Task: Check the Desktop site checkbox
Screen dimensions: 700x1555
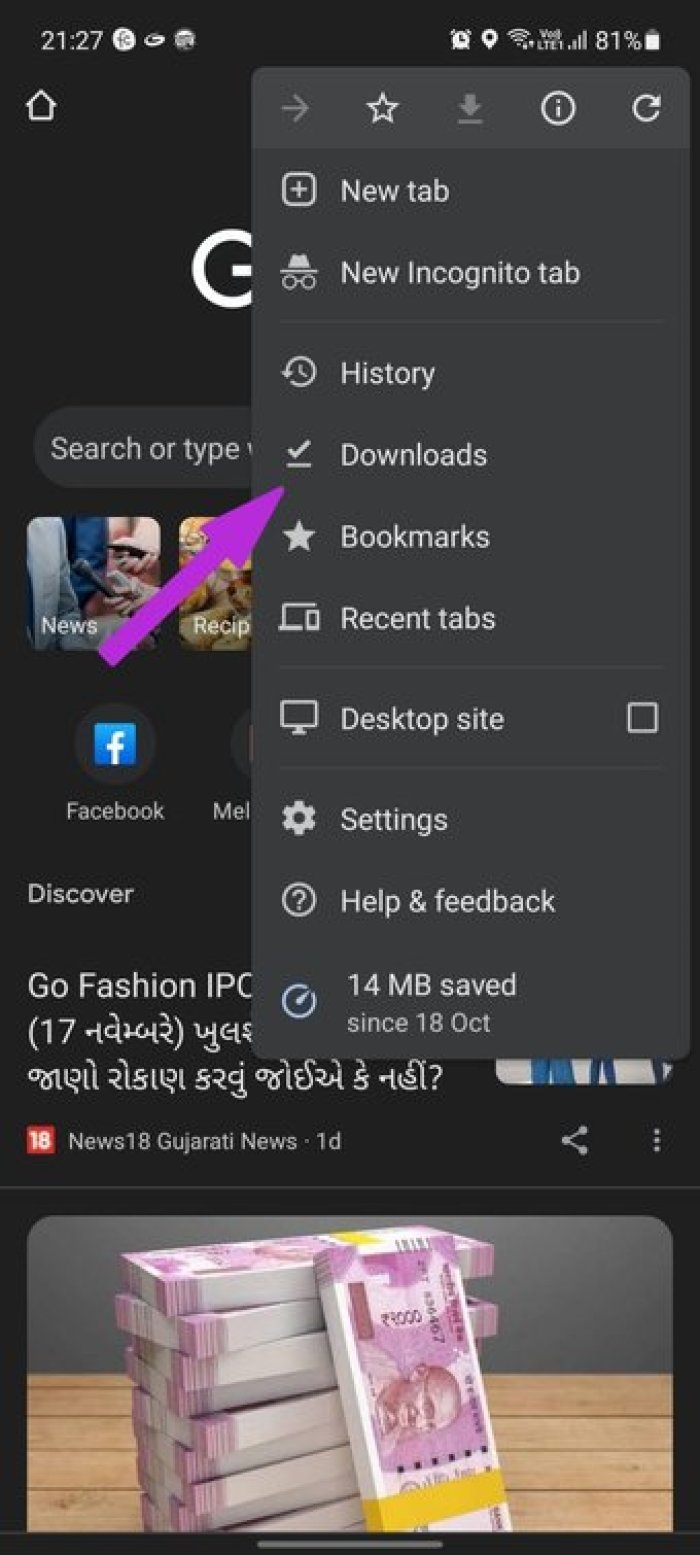Action: click(x=642, y=718)
